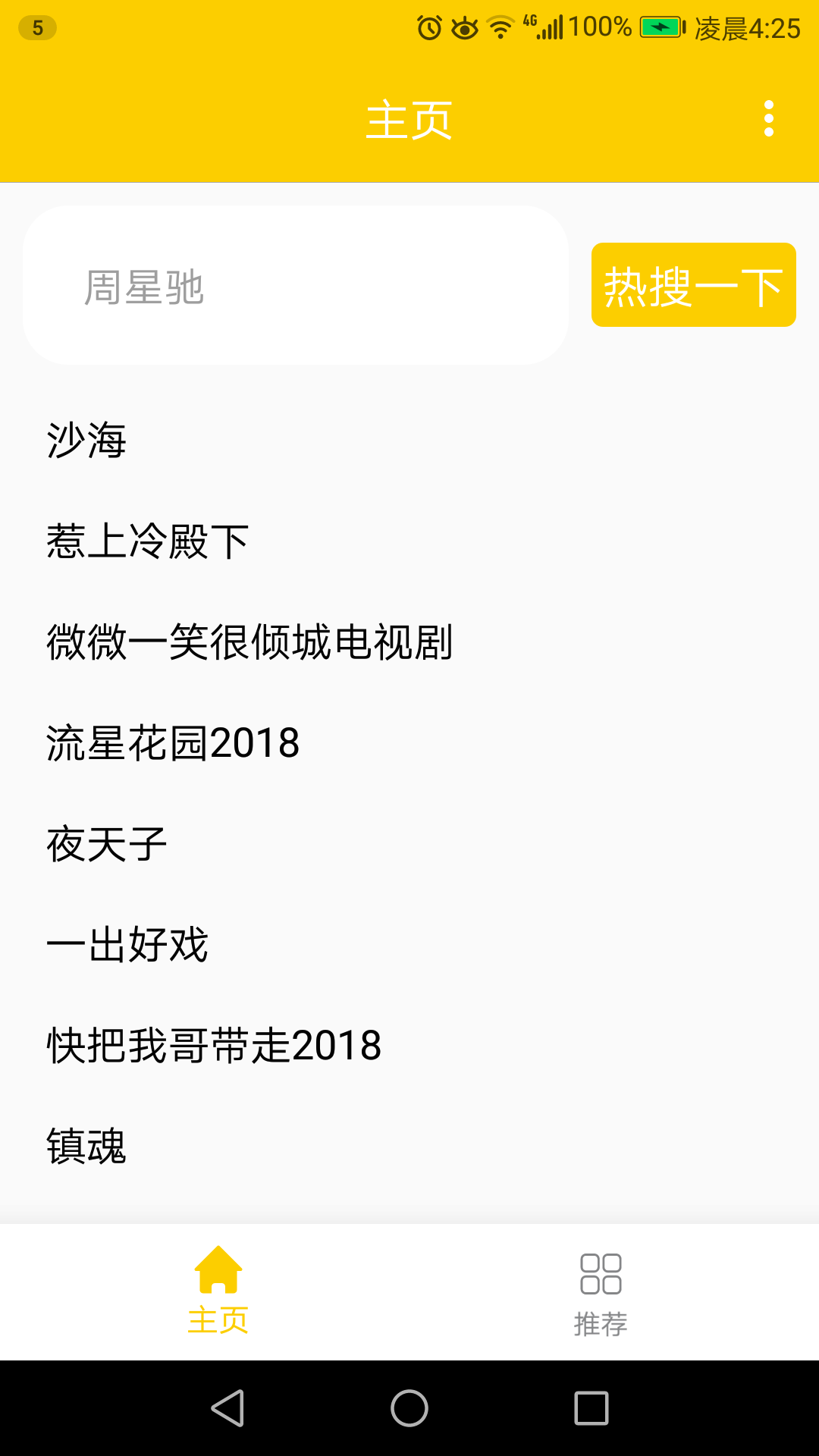
Task: Open the hot search 沙海
Action: (86, 441)
